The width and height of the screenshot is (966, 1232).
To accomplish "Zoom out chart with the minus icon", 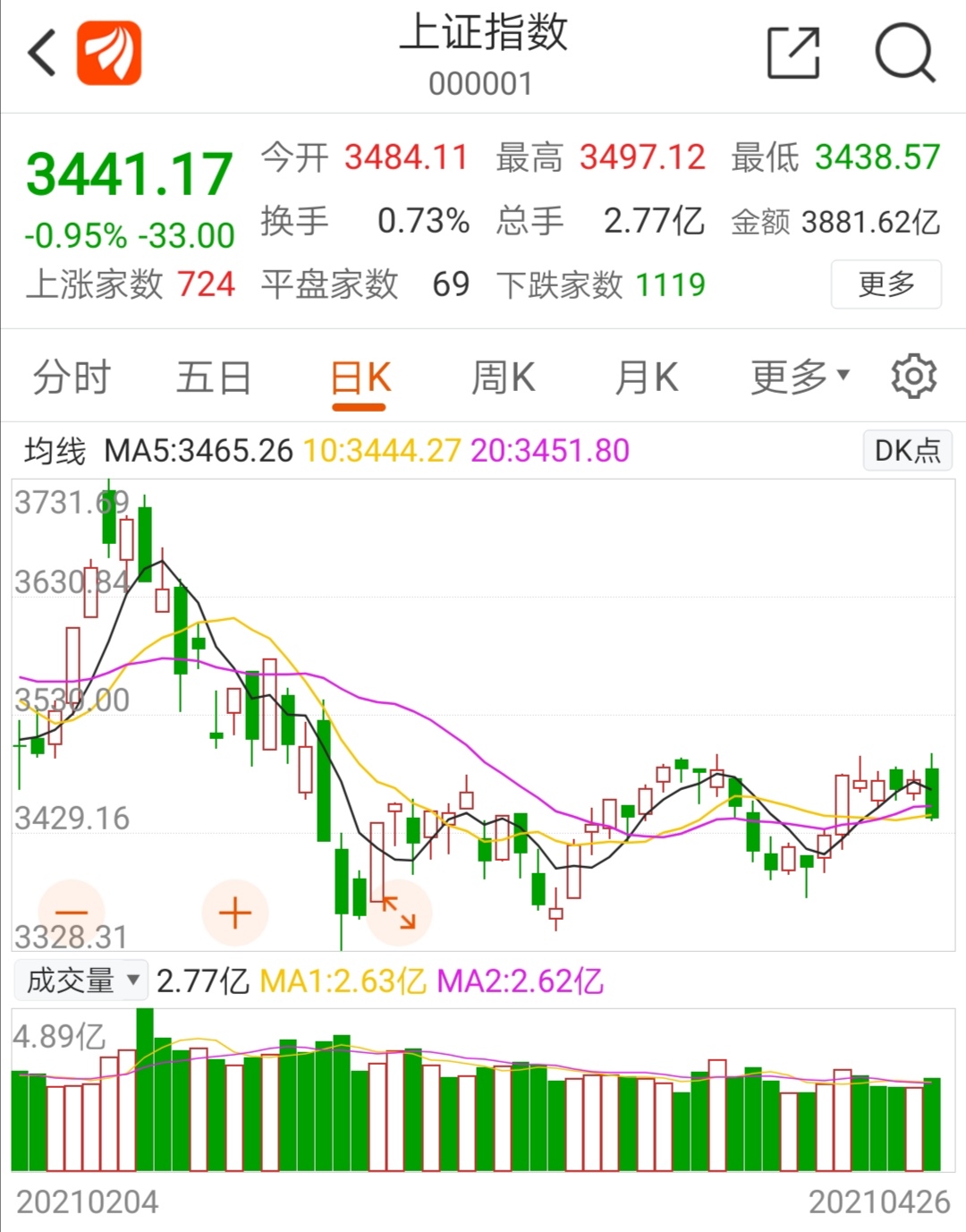I will [72, 912].
